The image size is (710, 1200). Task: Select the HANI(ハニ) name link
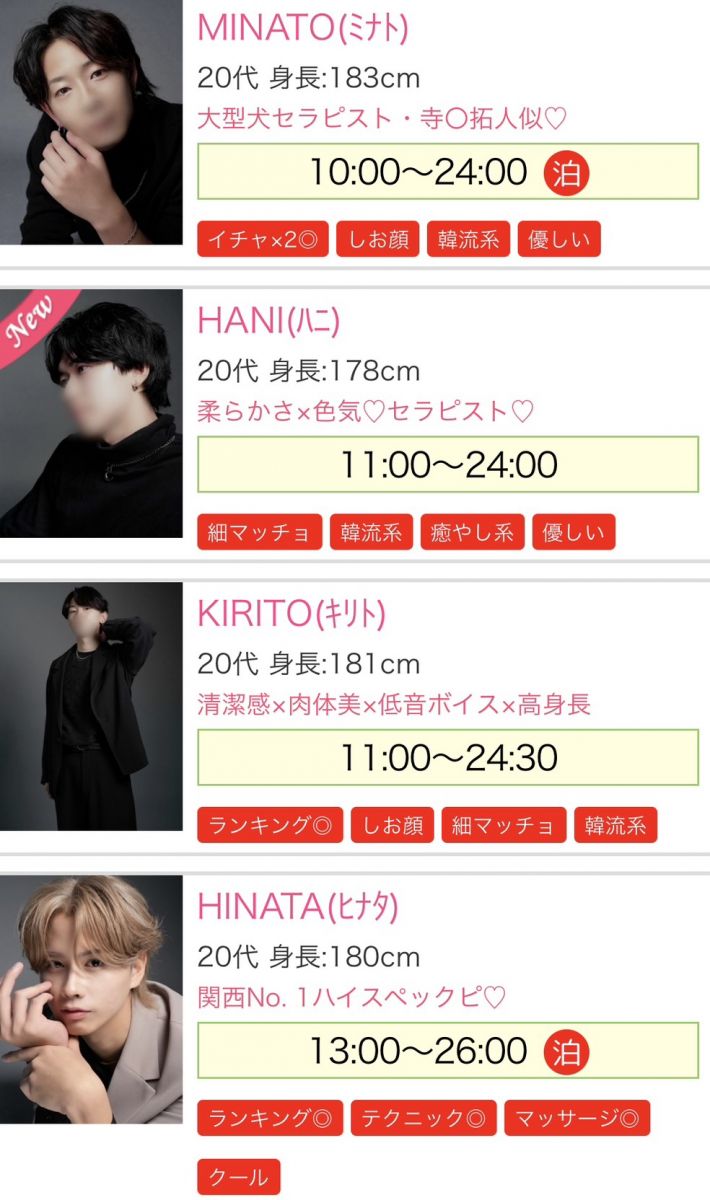[x=269, y=321]
